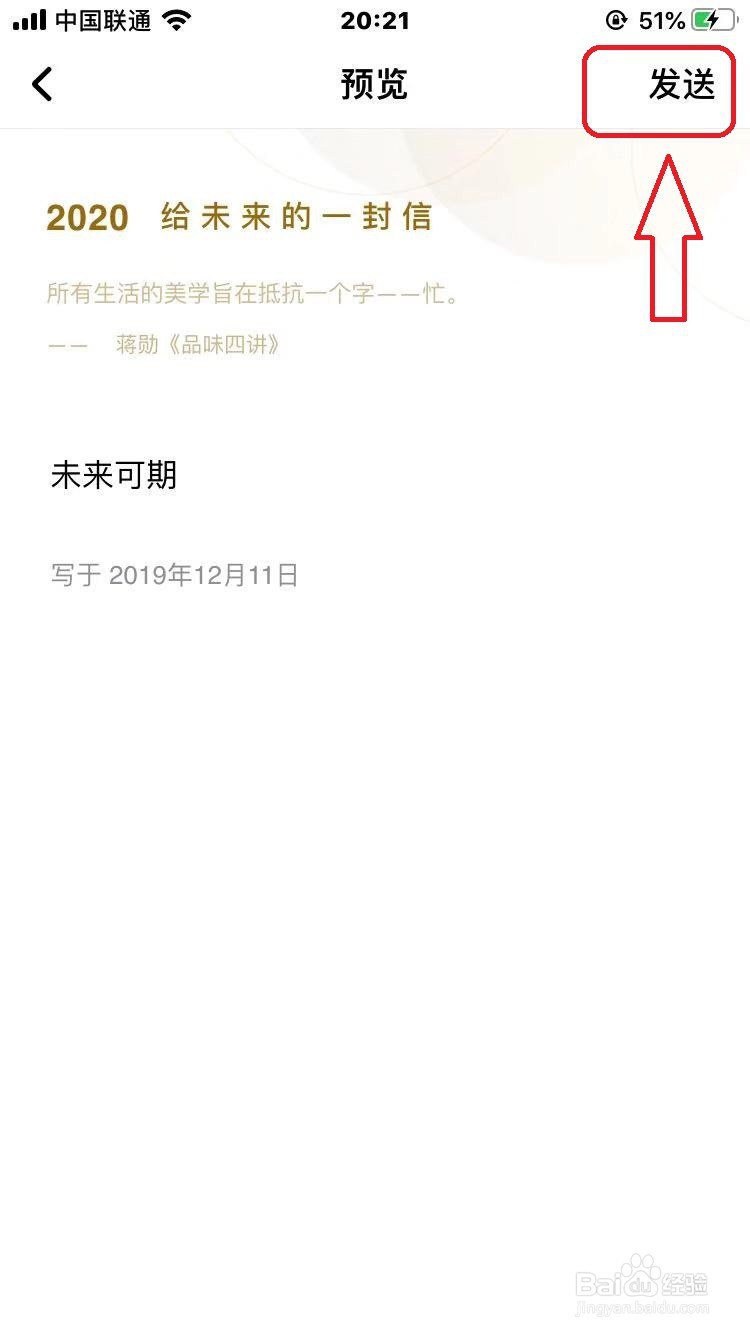Open the 预览 title in the navigation bar
Viewport: 750px width, 1334px height.
(x=375, y=86)
